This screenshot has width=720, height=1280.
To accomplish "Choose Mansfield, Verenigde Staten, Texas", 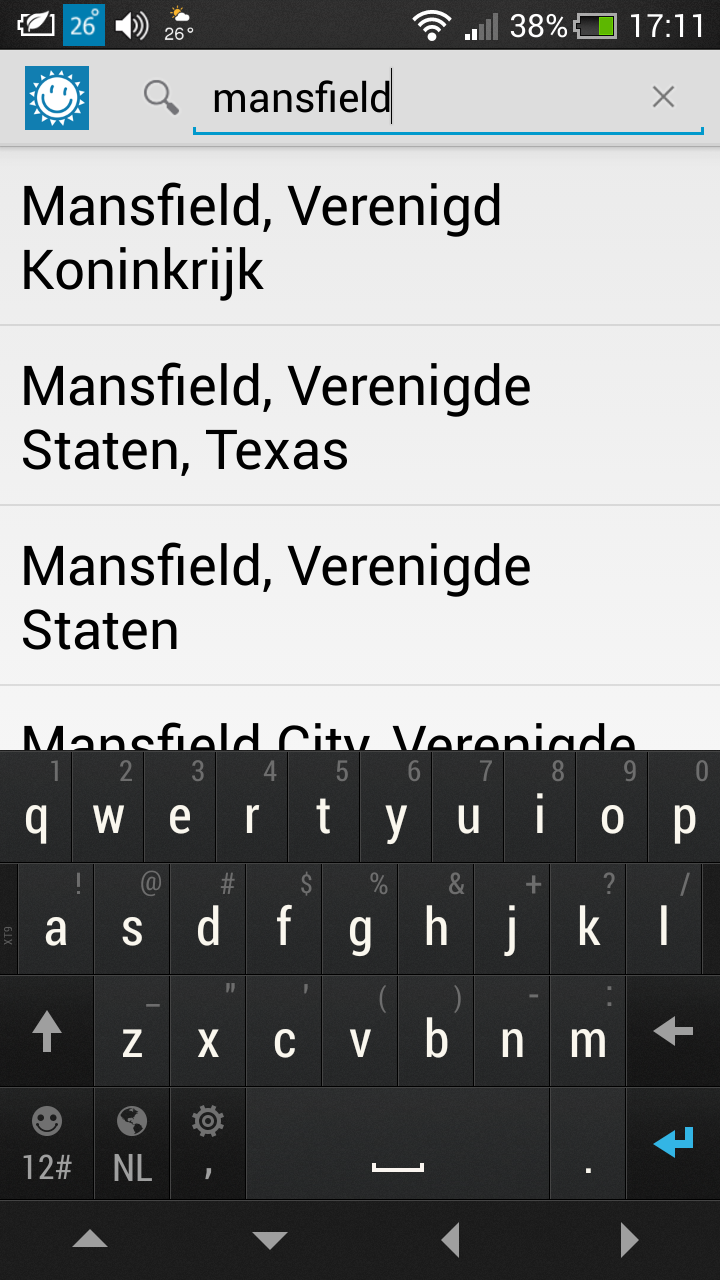I will tap(360, 417).
